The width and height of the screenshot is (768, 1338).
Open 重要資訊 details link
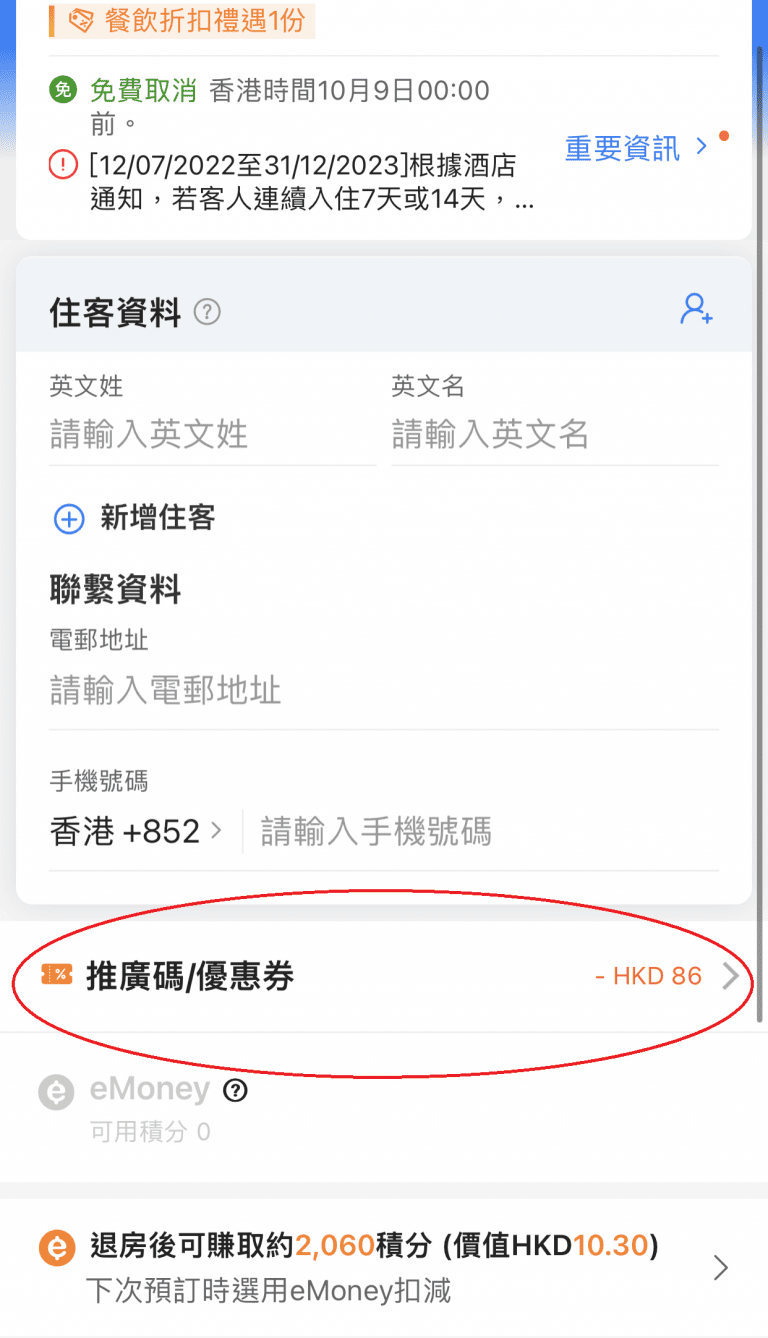tap(634, 148)
